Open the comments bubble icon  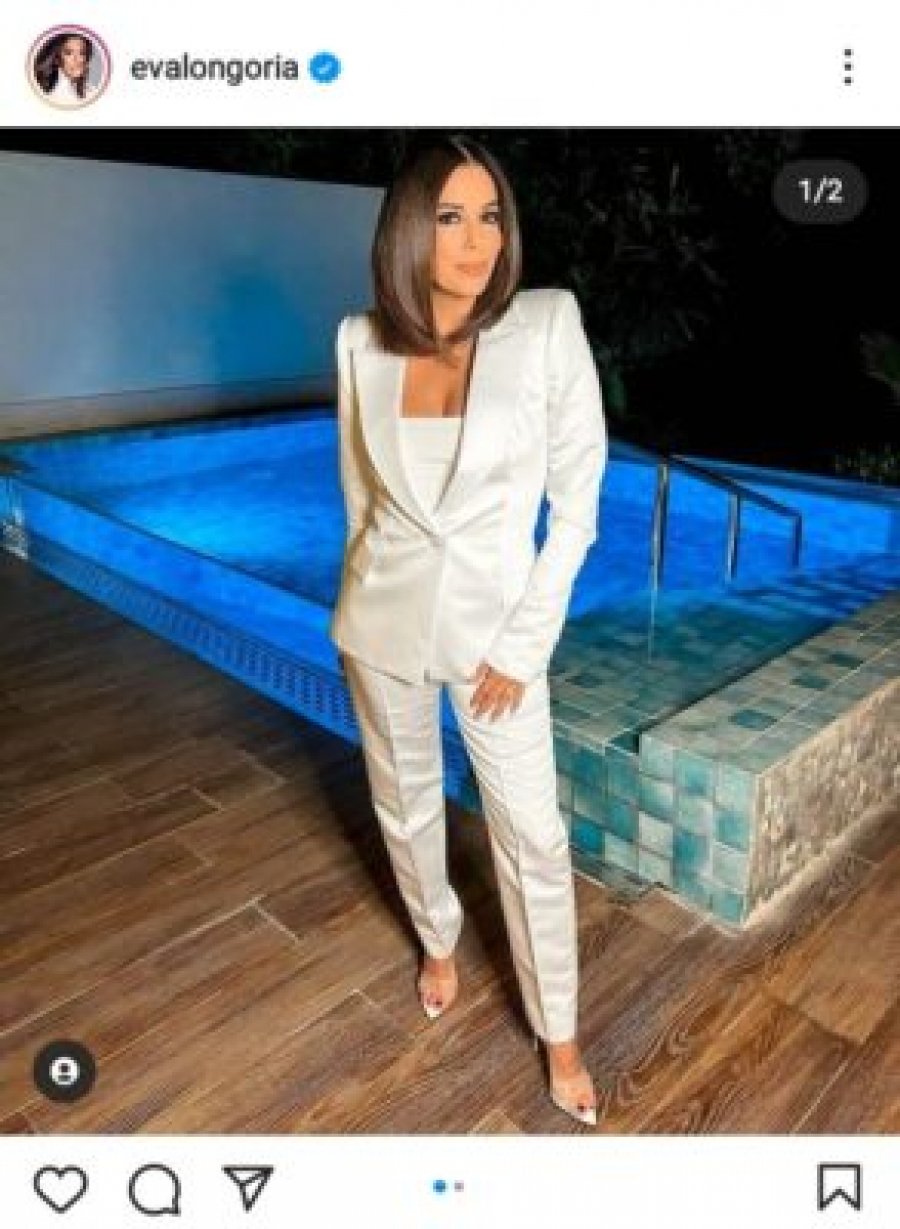(x=155, y=1189)
